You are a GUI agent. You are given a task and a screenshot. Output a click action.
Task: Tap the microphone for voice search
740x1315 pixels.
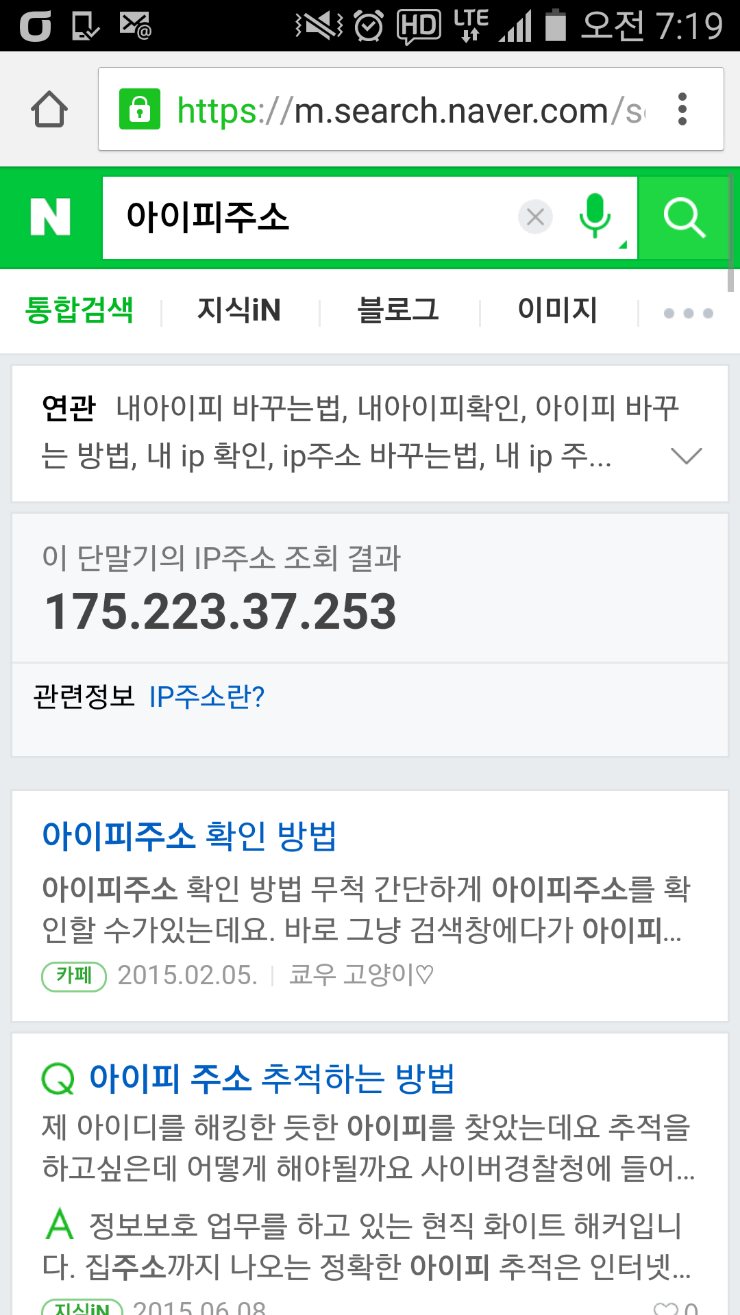tap(595, 217)
